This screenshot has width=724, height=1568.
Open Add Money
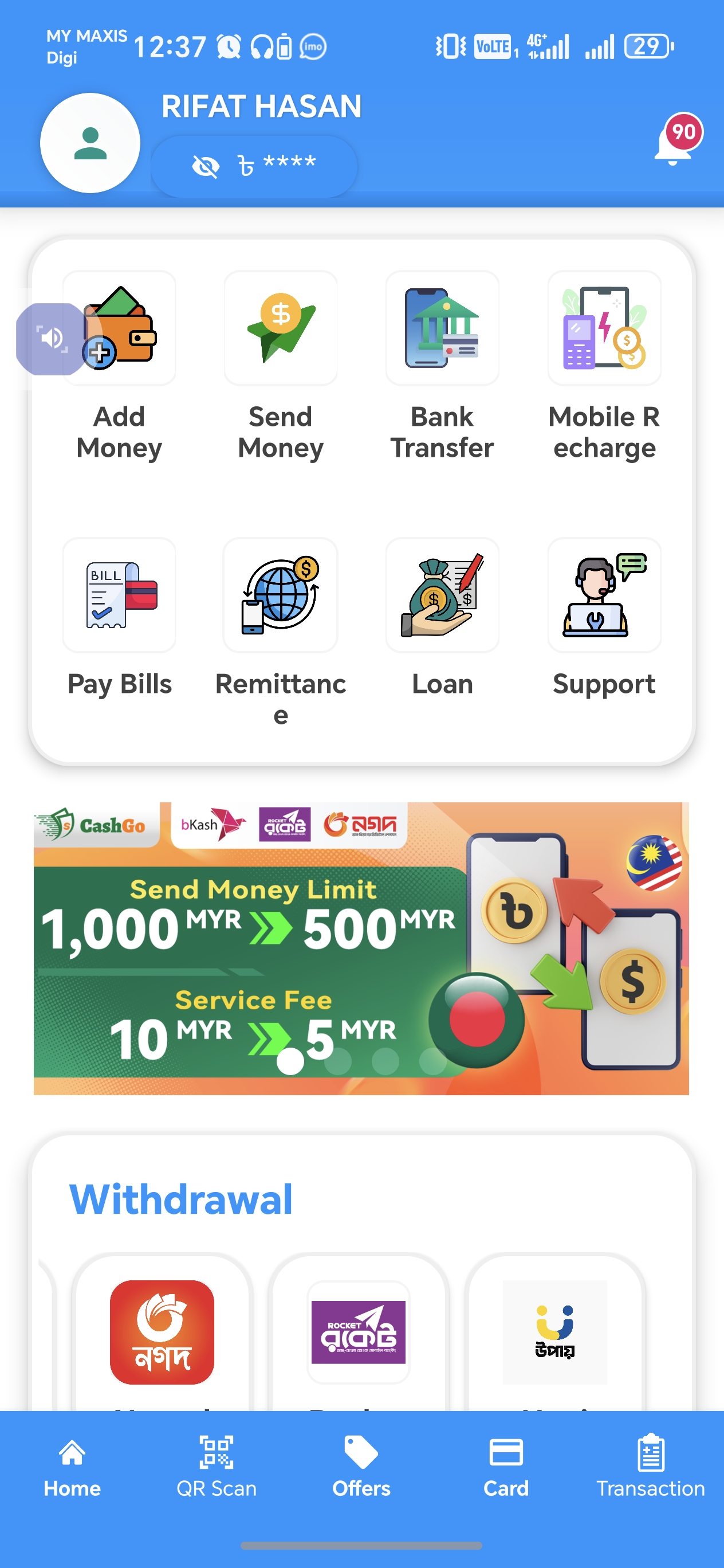[x=120, y=329]
